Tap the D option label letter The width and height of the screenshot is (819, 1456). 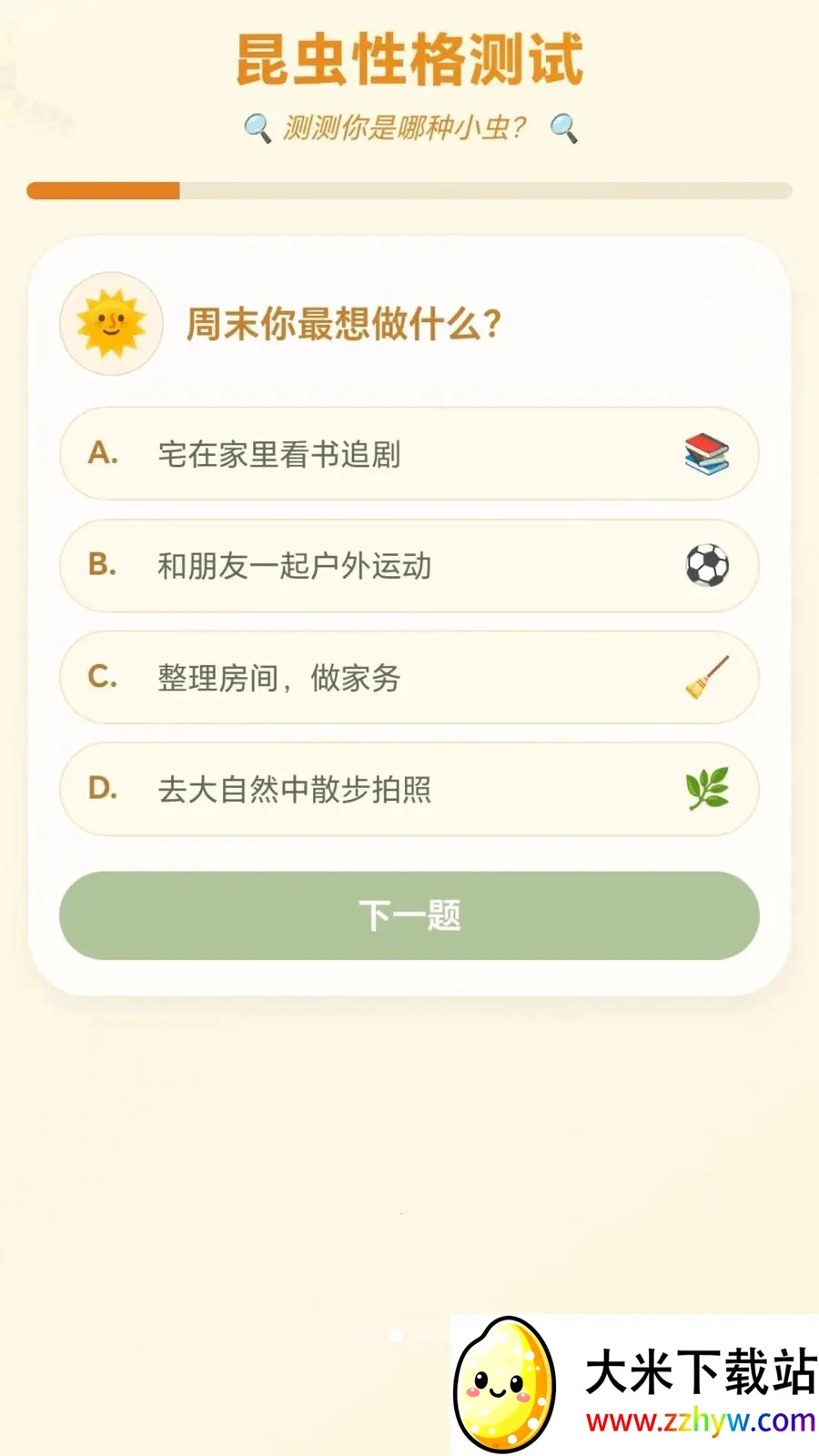(x=103, y=790)
